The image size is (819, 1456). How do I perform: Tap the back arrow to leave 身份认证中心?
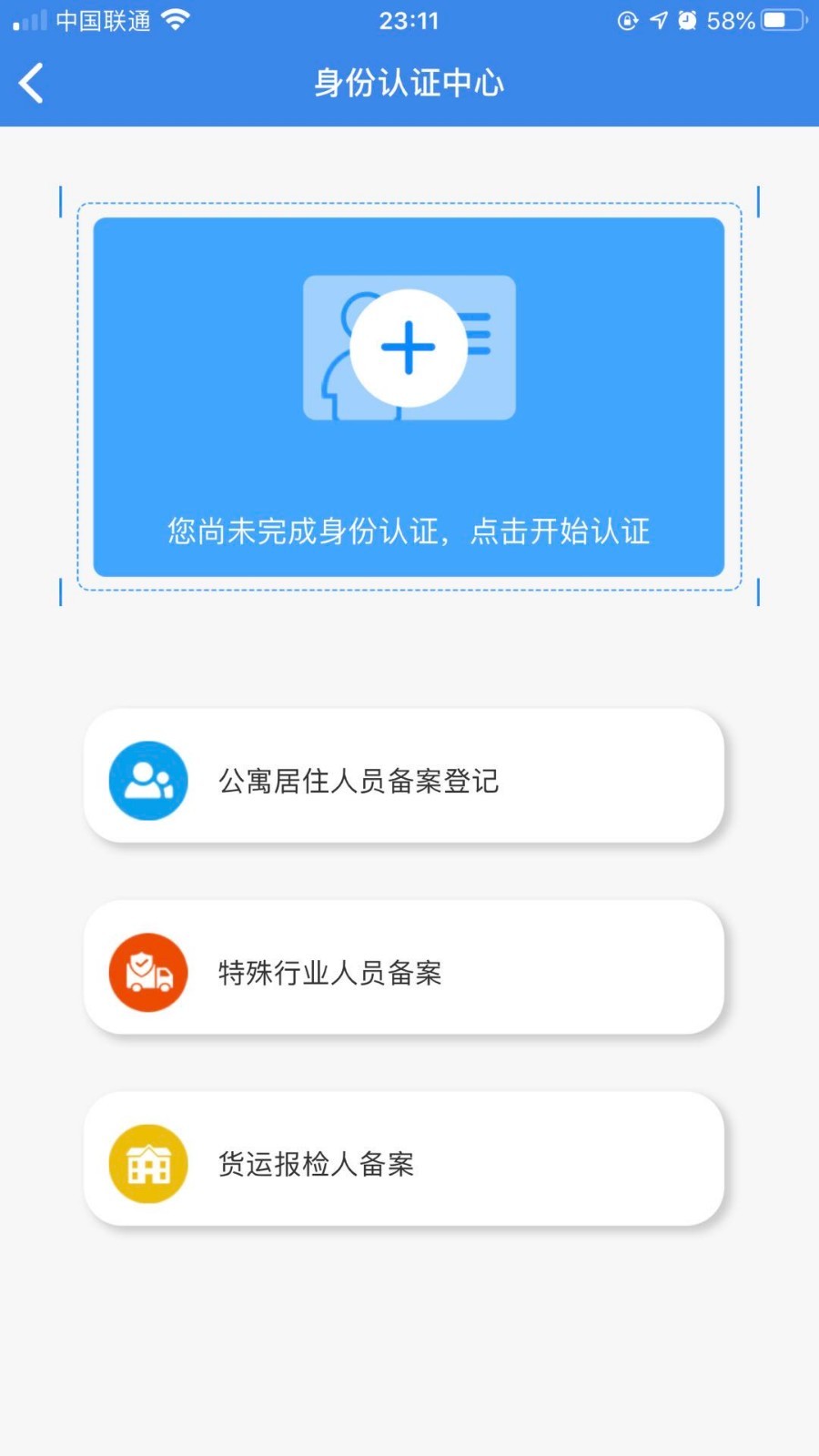[x=30, y=82]
